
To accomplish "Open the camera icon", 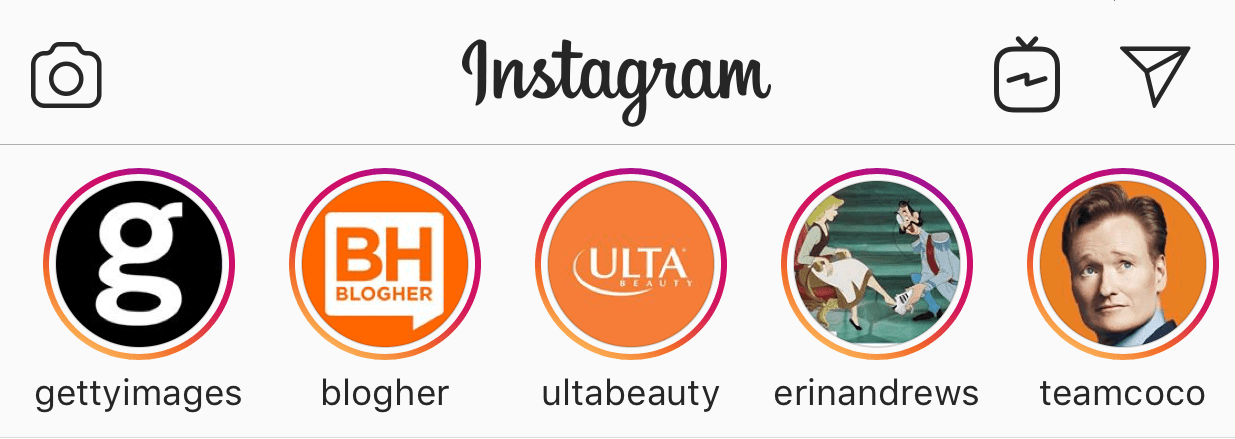I will 66,76.
